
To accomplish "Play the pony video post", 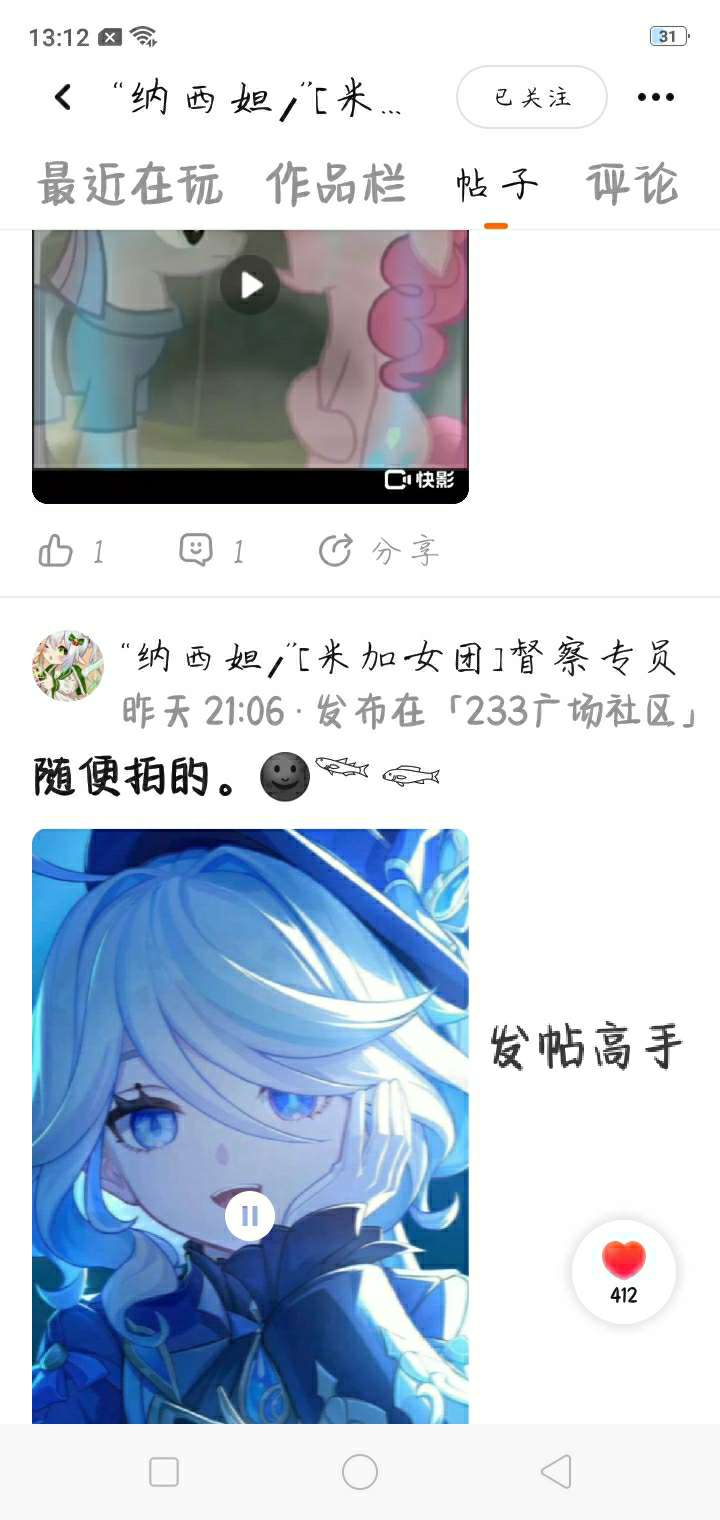I will tap(250, 286).
